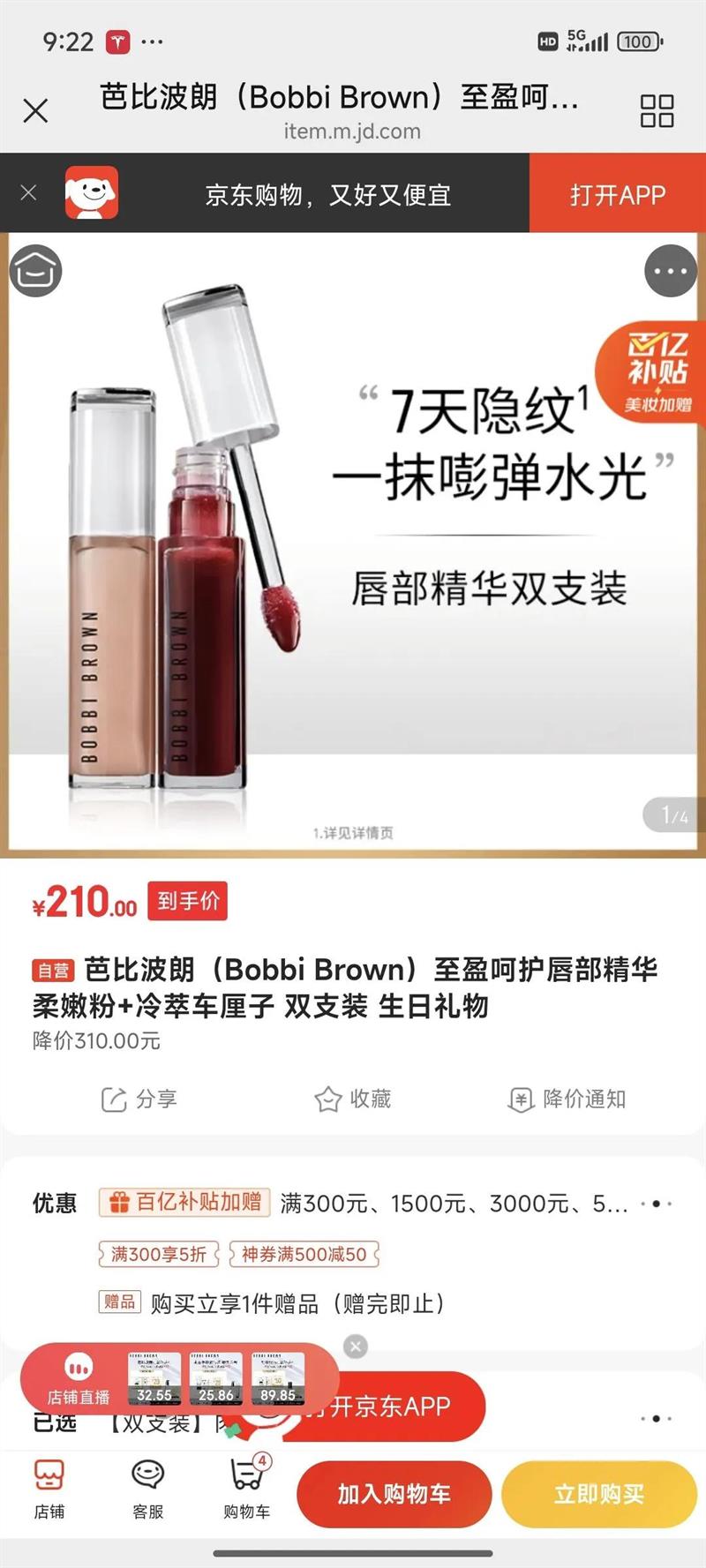Close the JD shopping app banner
The height and width of the screenshot is (1568, 706).
[x=28, y=193]
